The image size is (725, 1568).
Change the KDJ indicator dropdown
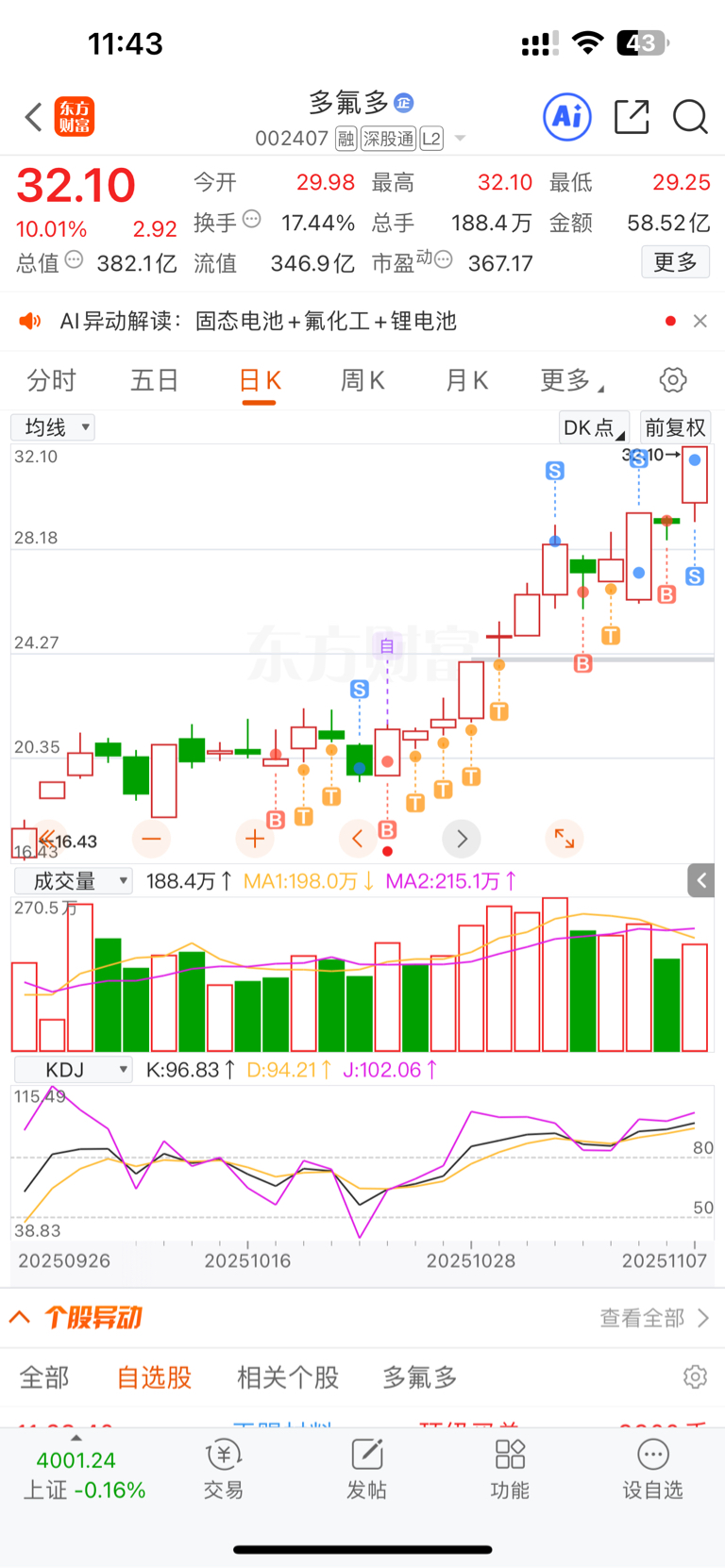tap(74, 1070)
